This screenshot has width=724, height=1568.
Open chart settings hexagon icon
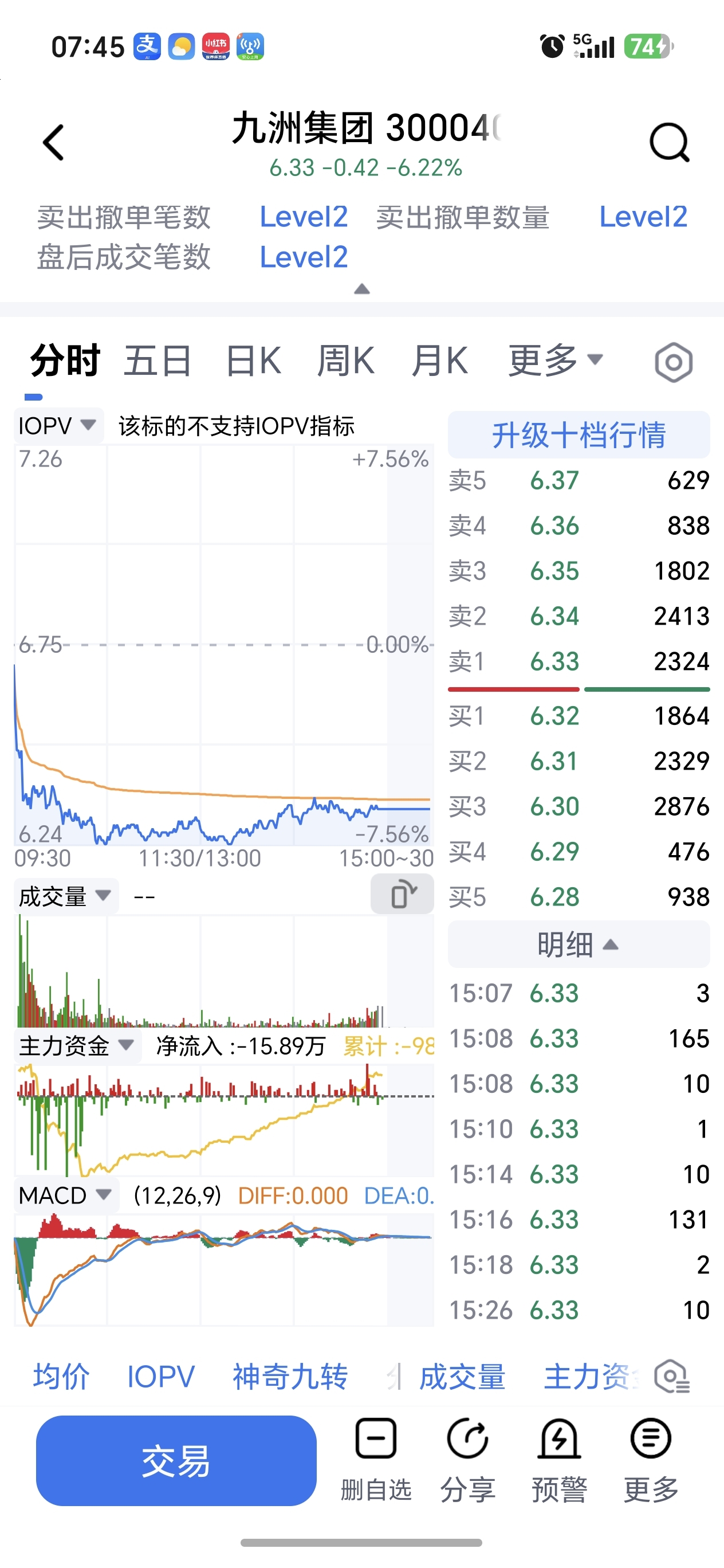(674, 362)
